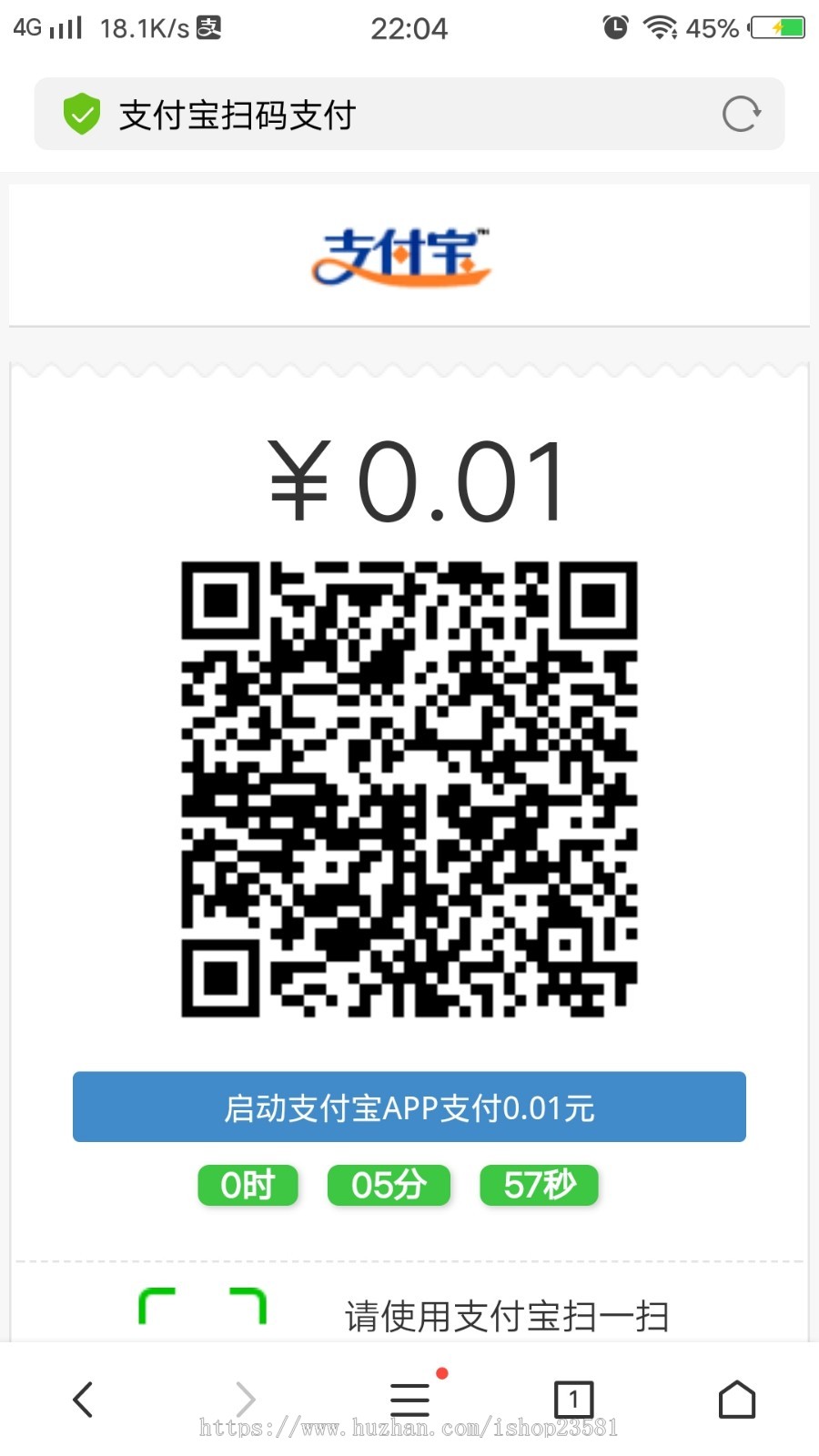This screenshot has width=819, height=1456.
Task: Tap the grayed-out forward arrow
Action: point(246,1400)
